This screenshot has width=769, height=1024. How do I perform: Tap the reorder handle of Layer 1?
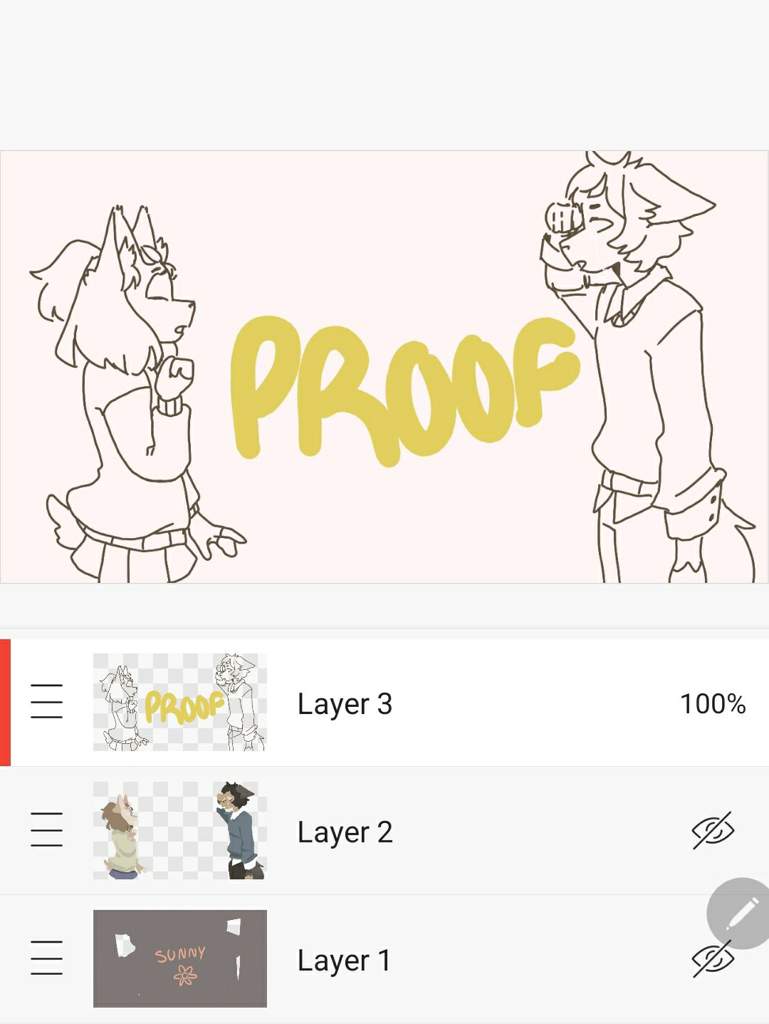47,960
